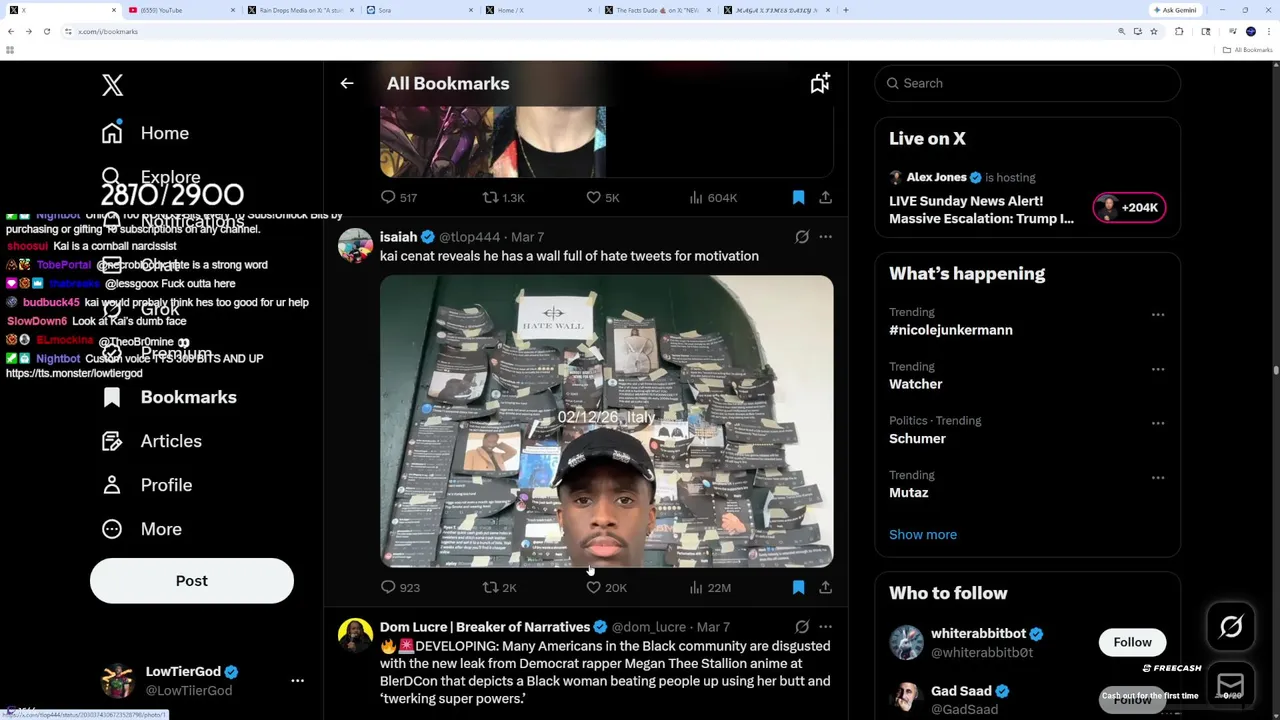This screenshot has width=1280, height=720.
Task: Like isaiah's kai cenat post
Action: [606, 588]
